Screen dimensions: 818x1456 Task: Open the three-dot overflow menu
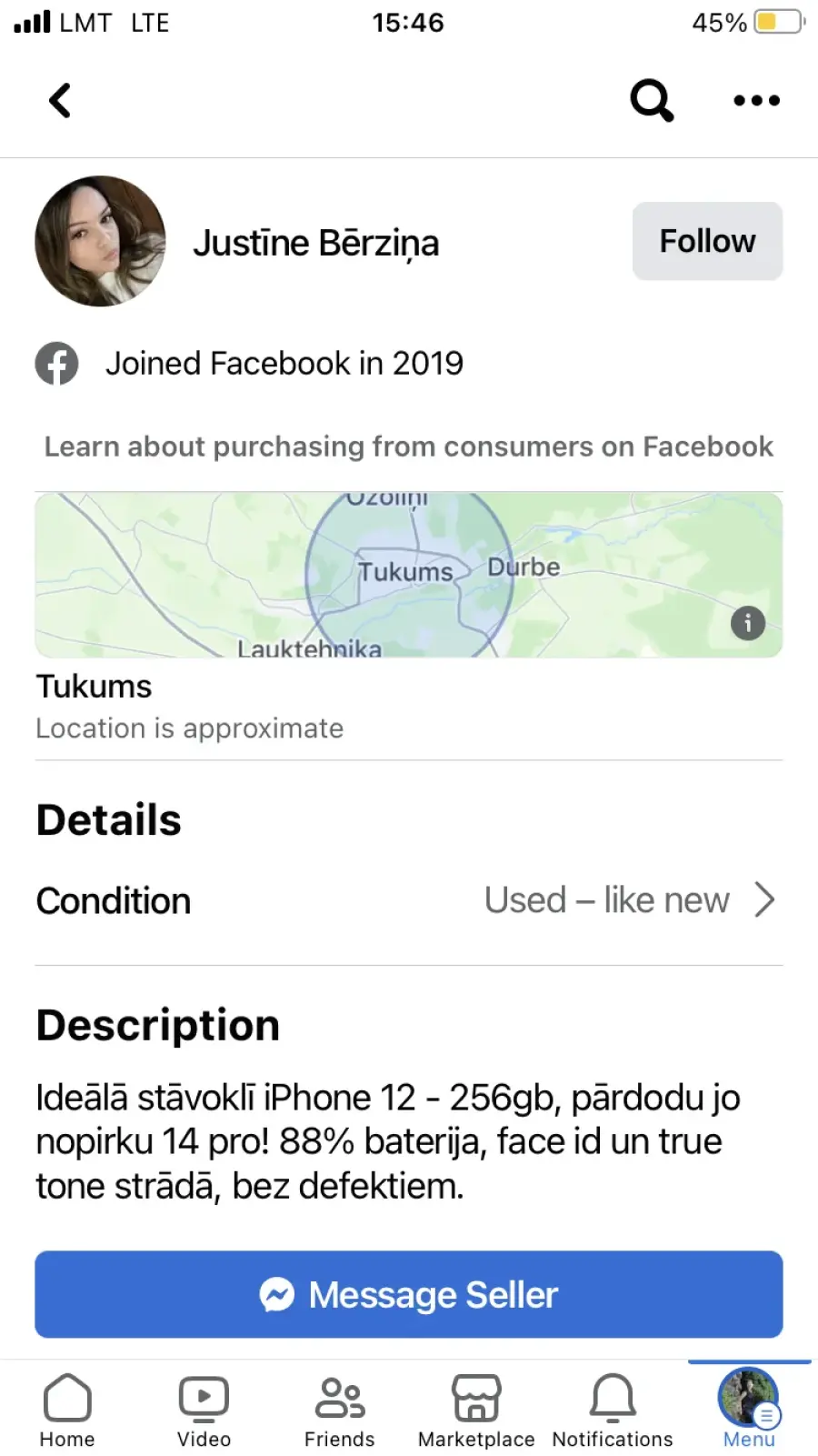[x=756, y=100]
